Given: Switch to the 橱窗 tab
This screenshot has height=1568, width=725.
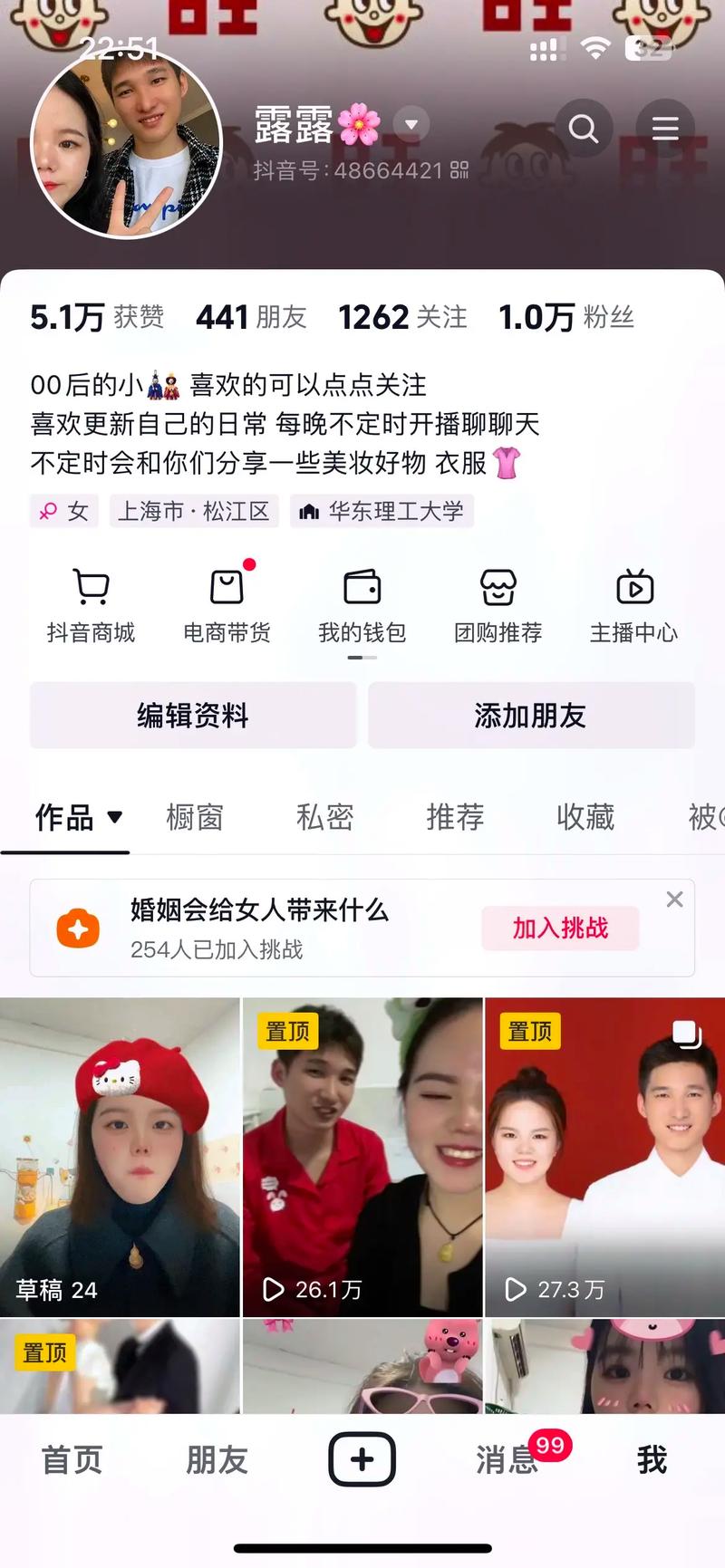Looking at the screenshot, I should 194,818.
